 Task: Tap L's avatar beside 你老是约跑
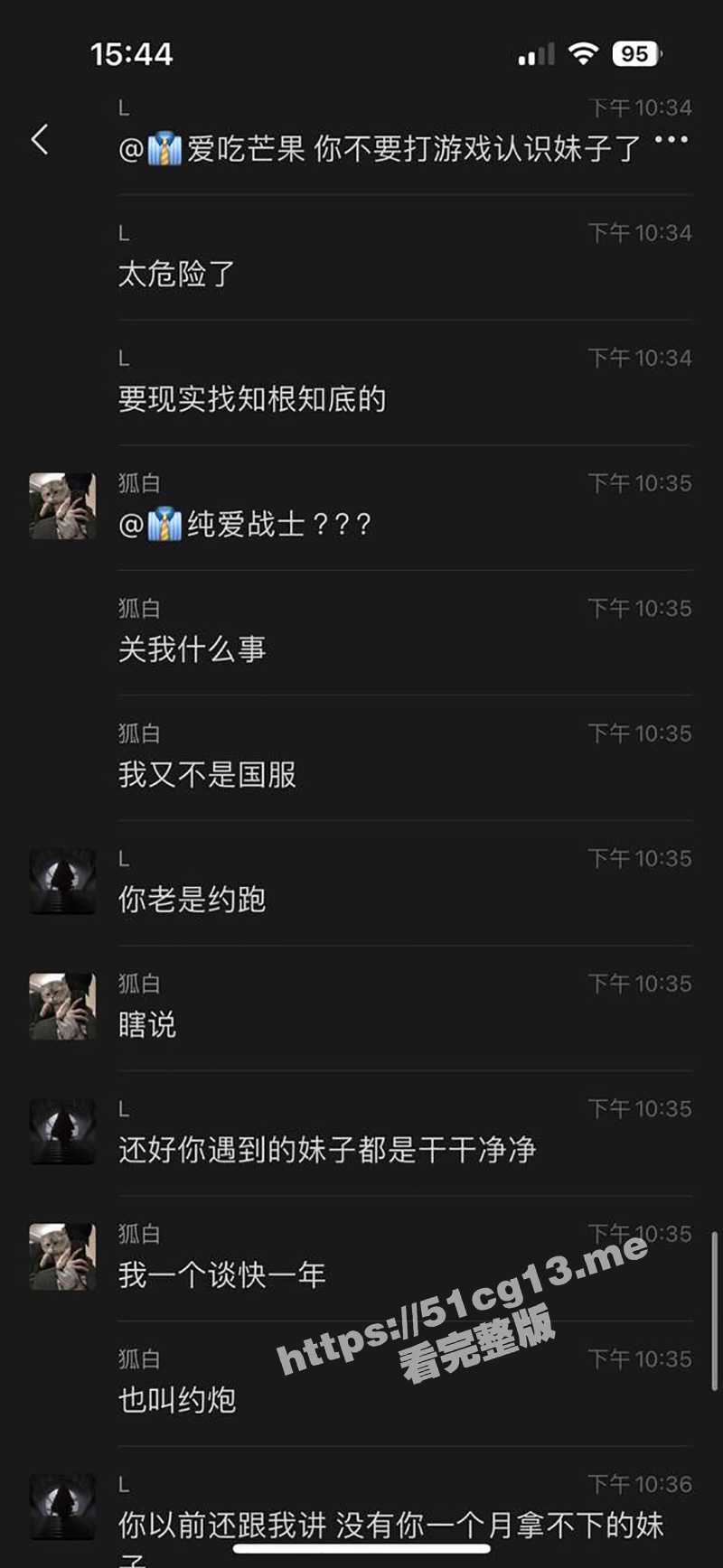coord(62,882)
